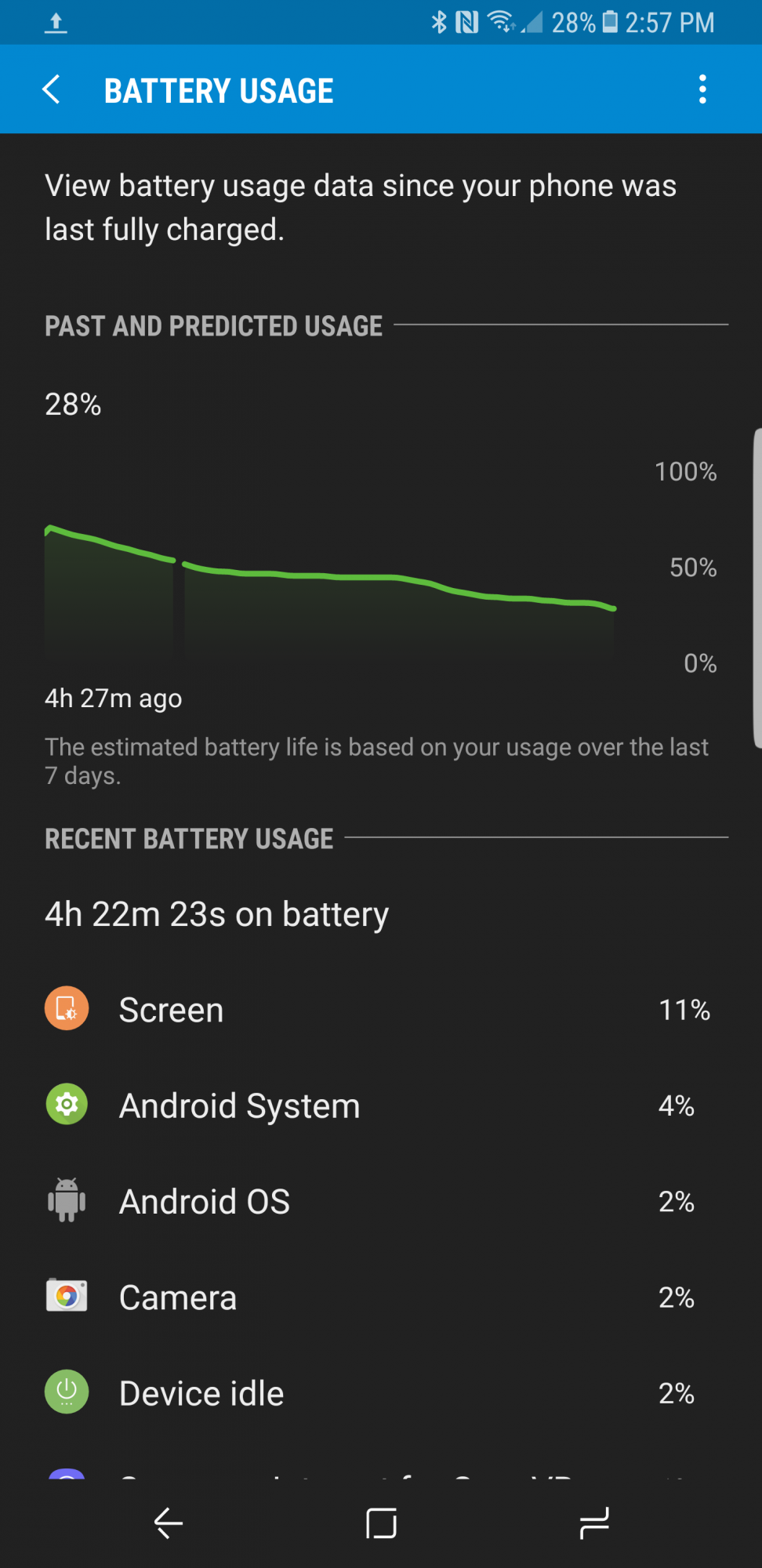Go back from Battery Usage
Image resolution: width=762 pixels, height=1568 pixels.
[x=52, y=89]
